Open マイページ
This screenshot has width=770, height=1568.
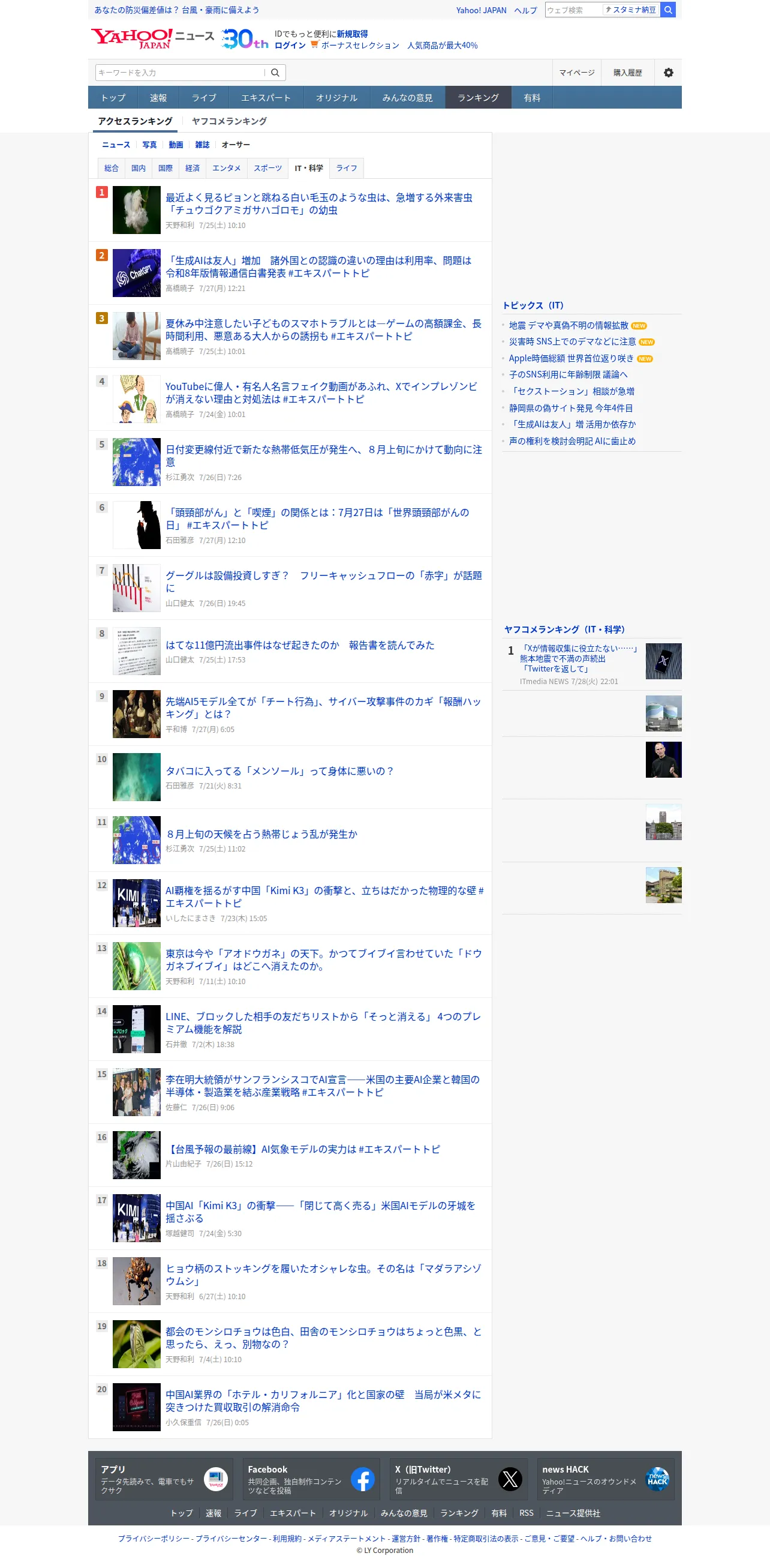click(x=576, y=73)
